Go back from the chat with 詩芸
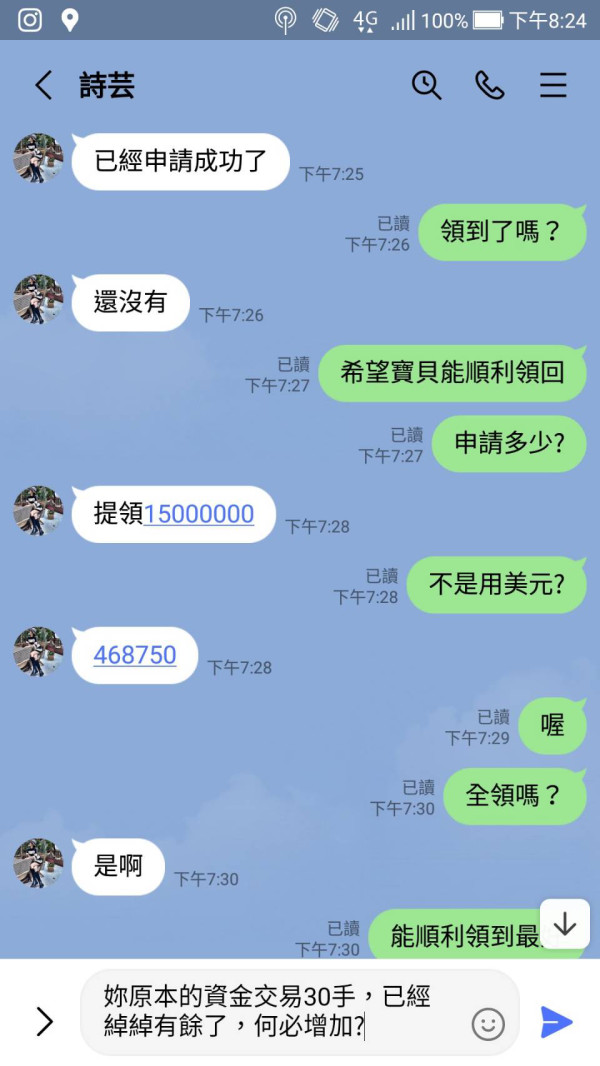This screenshot has width=600, height=1066. pos(43,86)
